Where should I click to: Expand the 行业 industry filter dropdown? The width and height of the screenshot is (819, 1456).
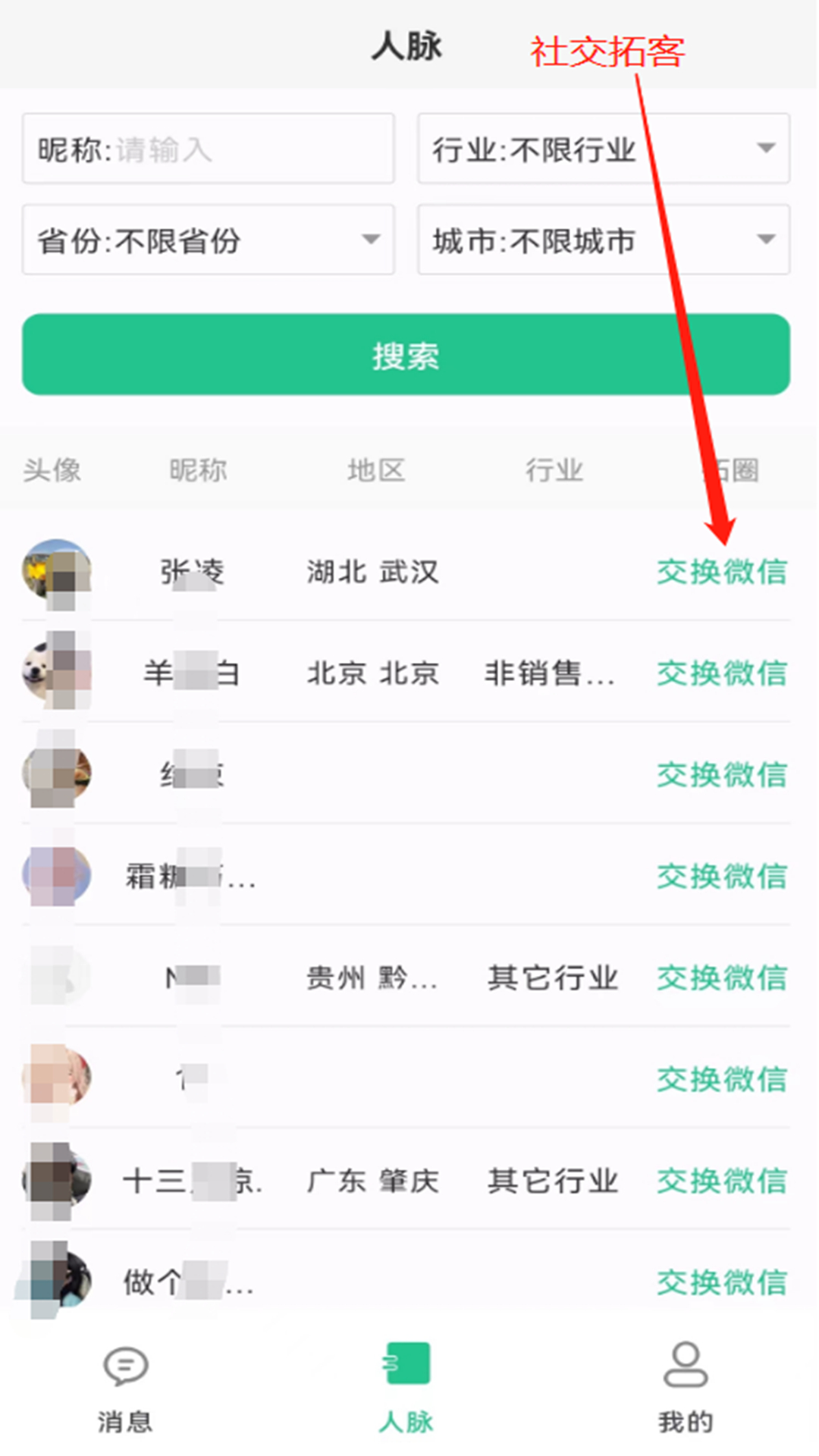[603, 149]
